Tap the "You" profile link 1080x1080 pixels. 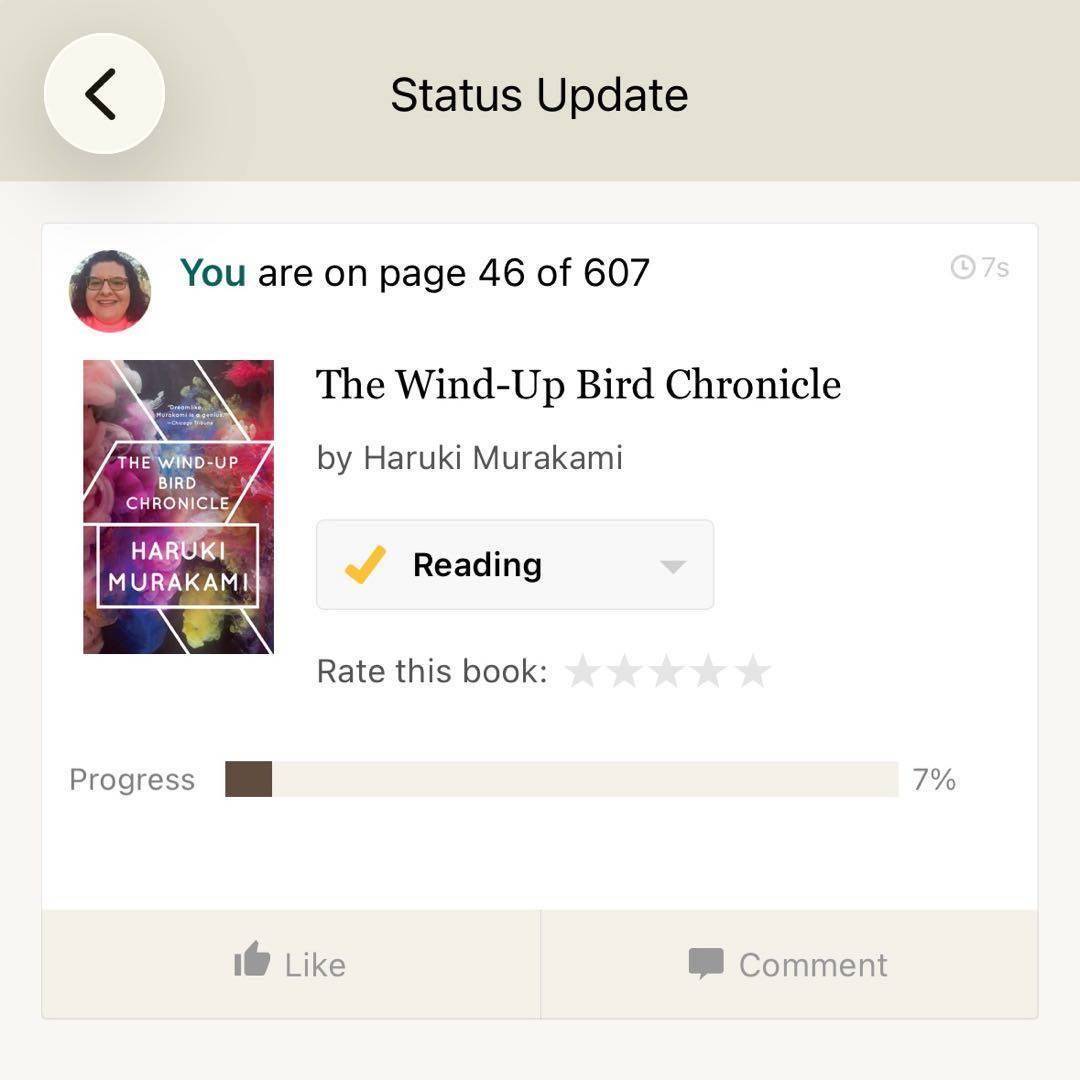(212, 273)
